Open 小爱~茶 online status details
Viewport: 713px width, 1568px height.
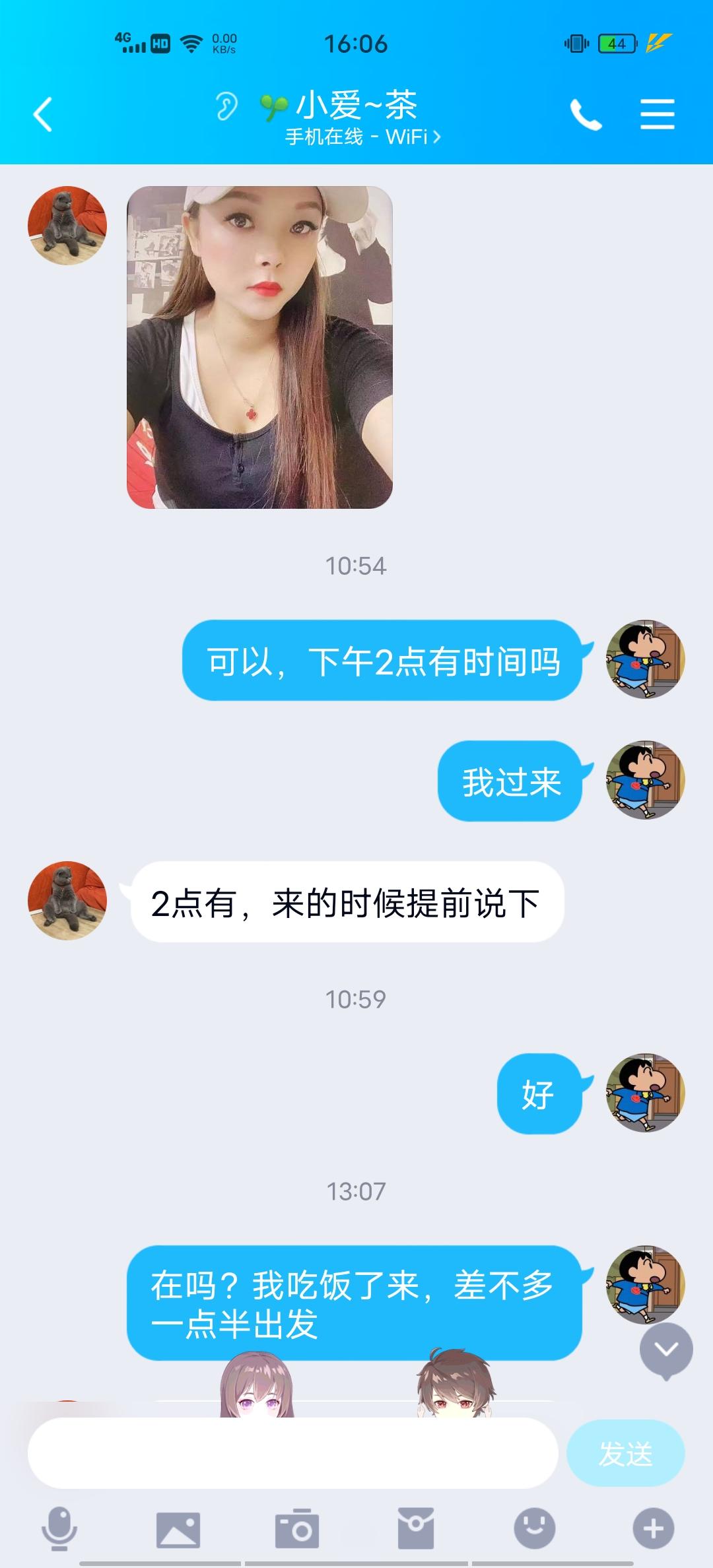362,137
